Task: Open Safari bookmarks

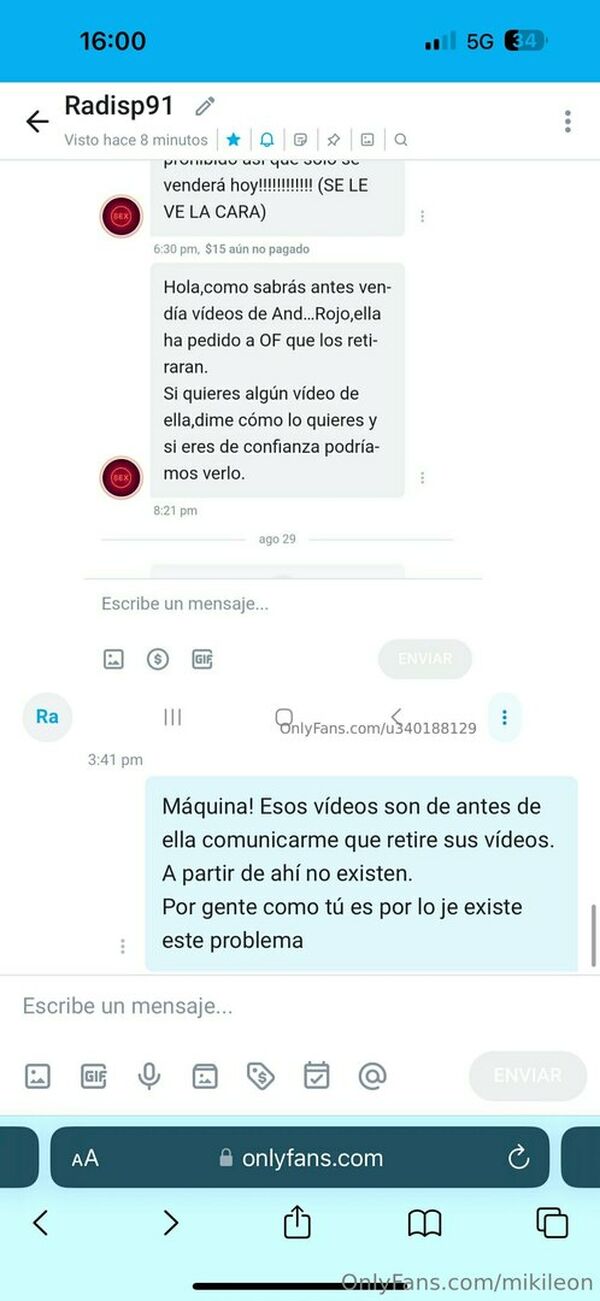Action: point(425,1222)
